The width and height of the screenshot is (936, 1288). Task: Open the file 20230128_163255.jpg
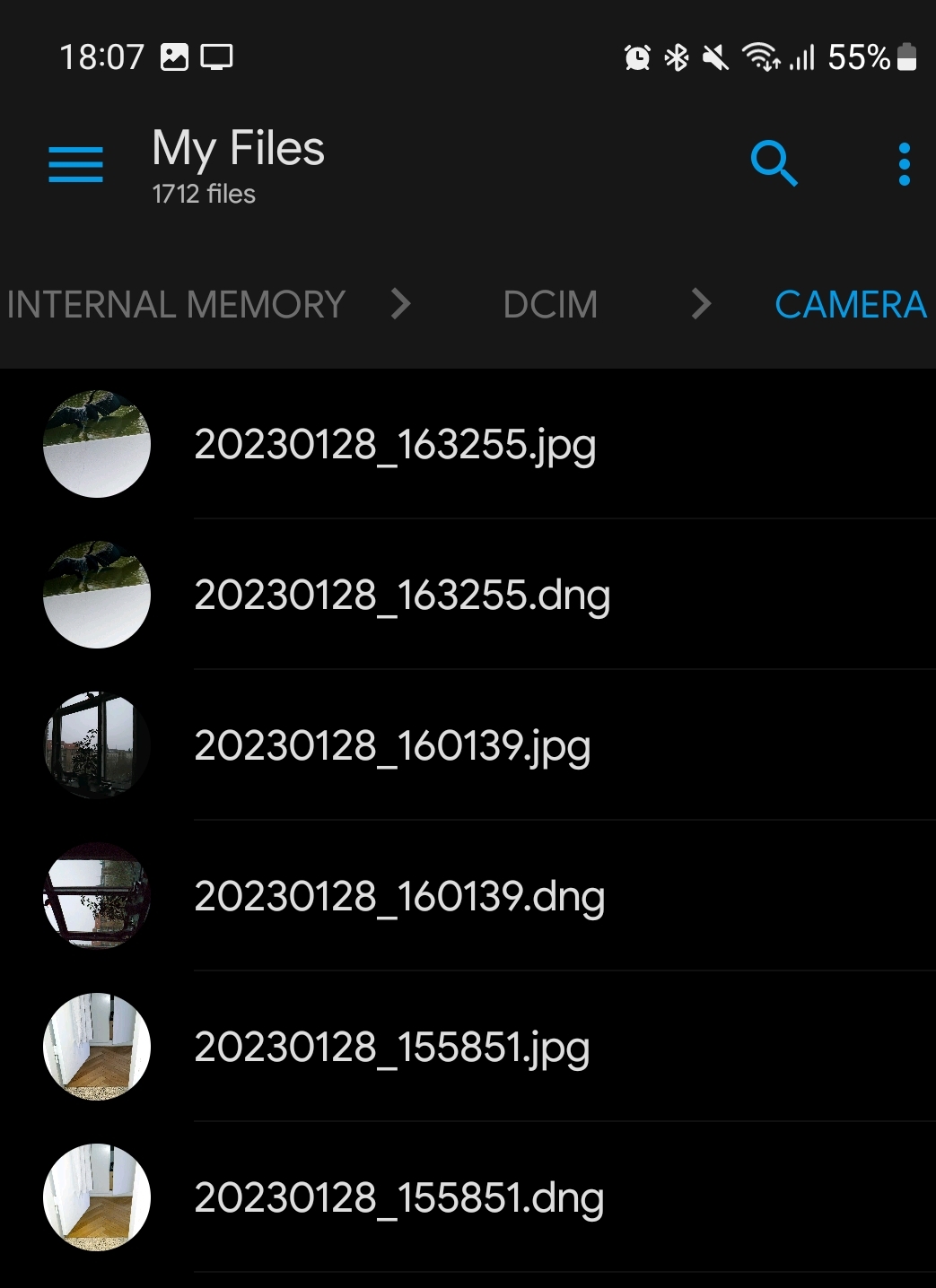pyautogui.click(x=395, y=445)
